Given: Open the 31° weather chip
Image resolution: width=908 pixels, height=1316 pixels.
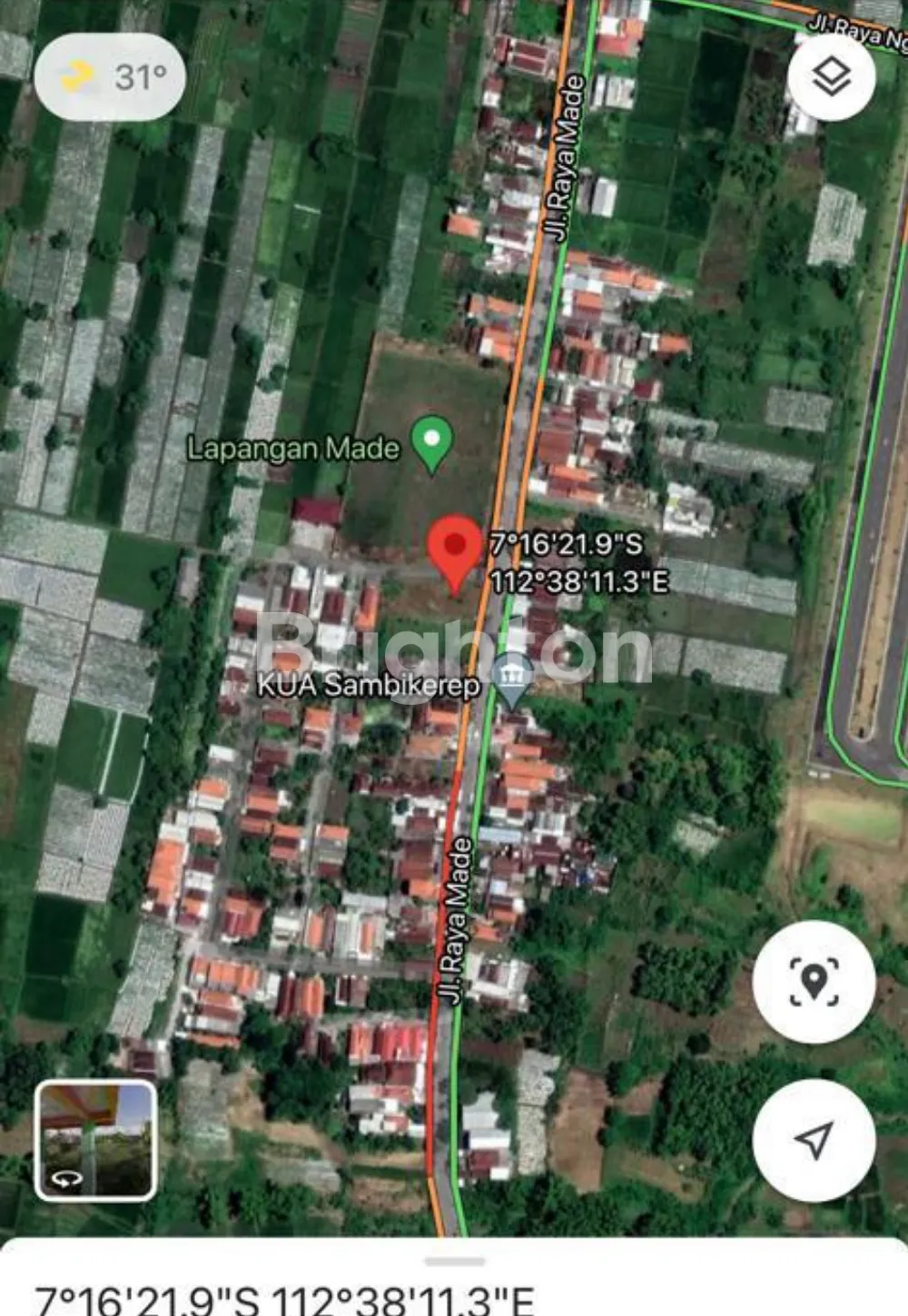Looking at the screenshot, I should (x=110, y=77).
